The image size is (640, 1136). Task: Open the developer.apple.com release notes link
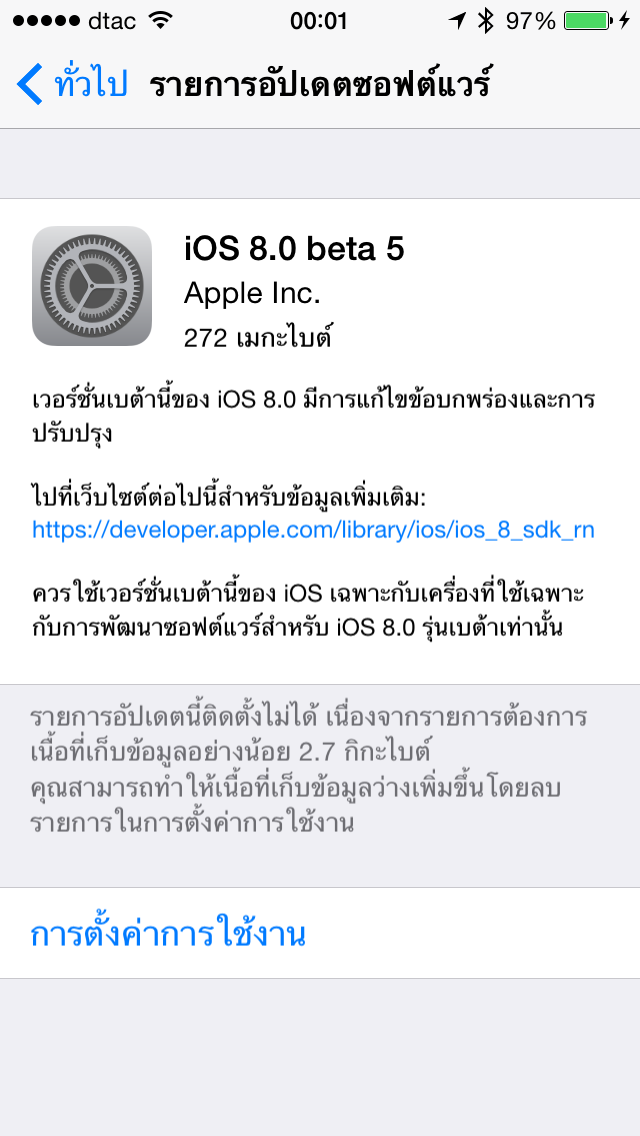[313, 530]
